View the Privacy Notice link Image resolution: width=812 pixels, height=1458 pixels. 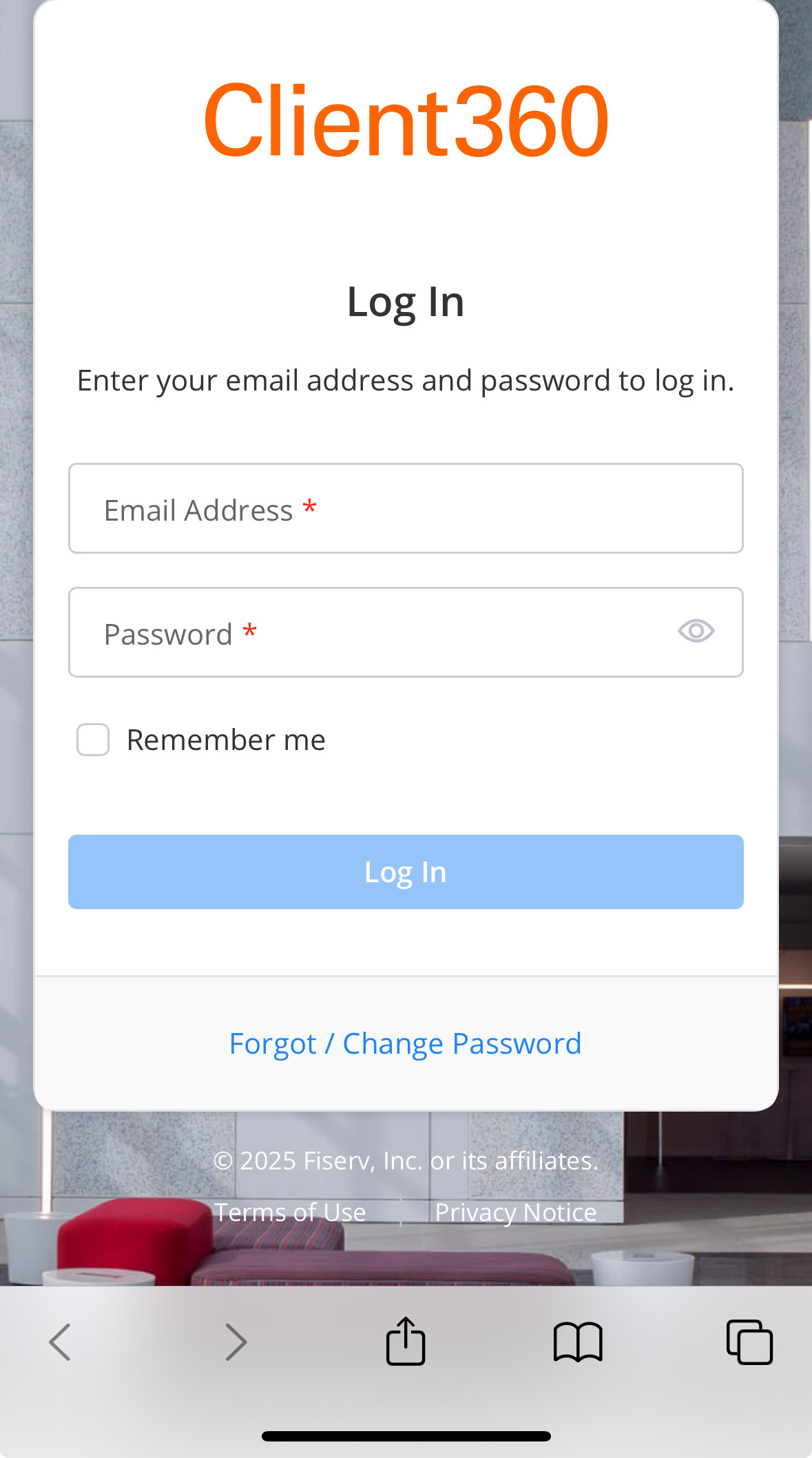click(516, 1212)
